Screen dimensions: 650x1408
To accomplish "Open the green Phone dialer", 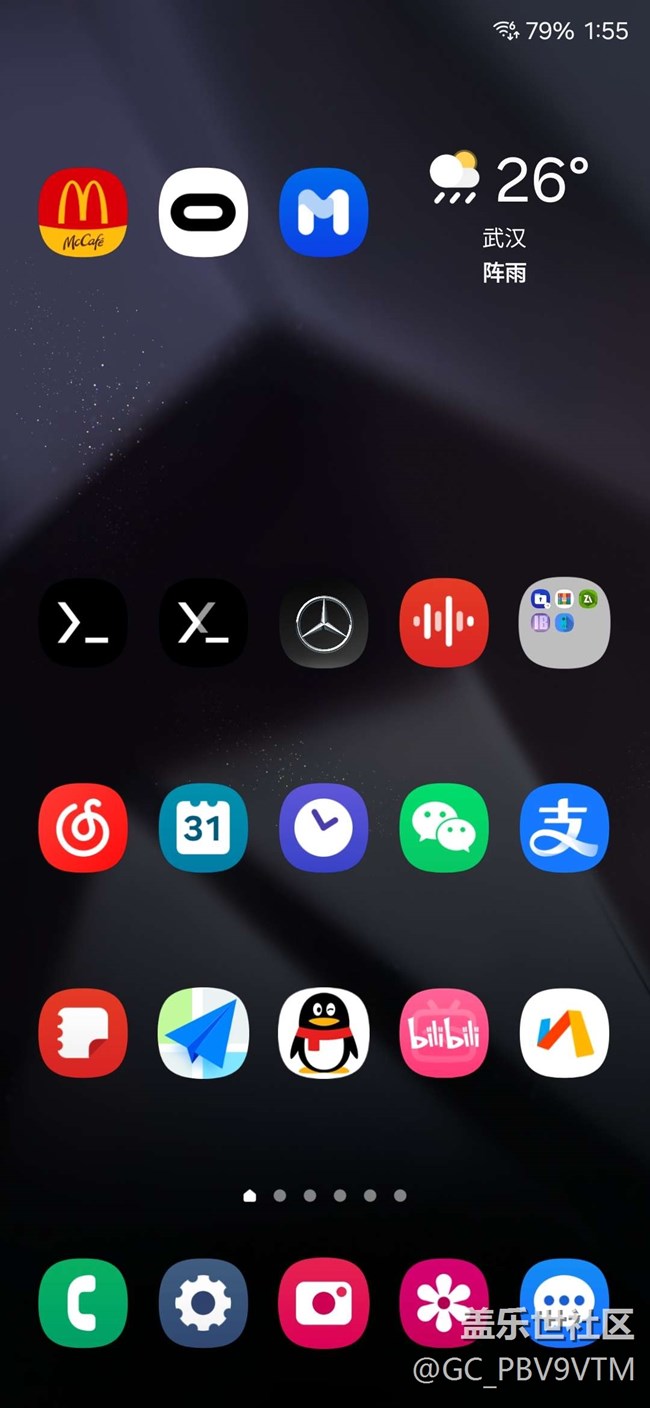I will pos(83,1303).
